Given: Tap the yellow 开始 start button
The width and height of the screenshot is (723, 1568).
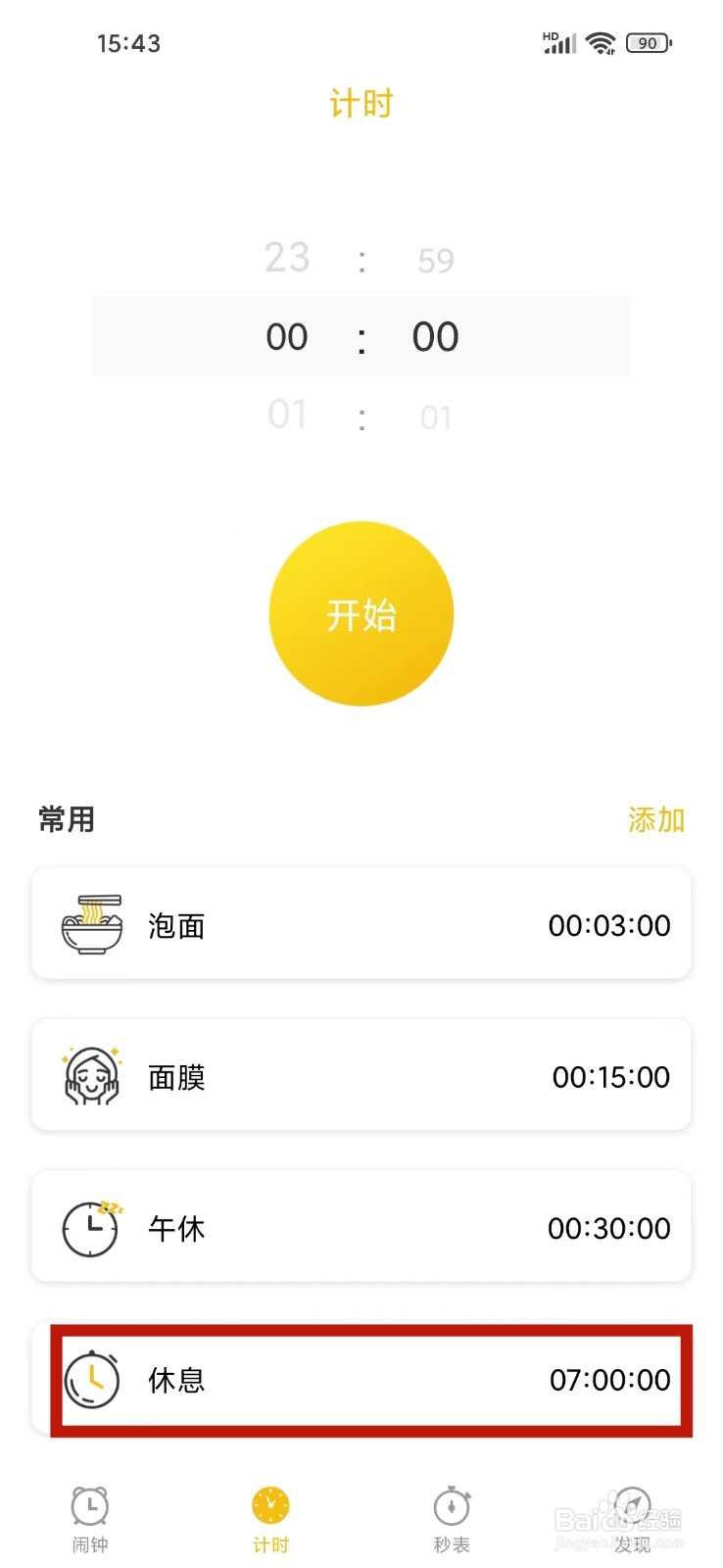Looking at the screenshot, I should coord(361,613).
